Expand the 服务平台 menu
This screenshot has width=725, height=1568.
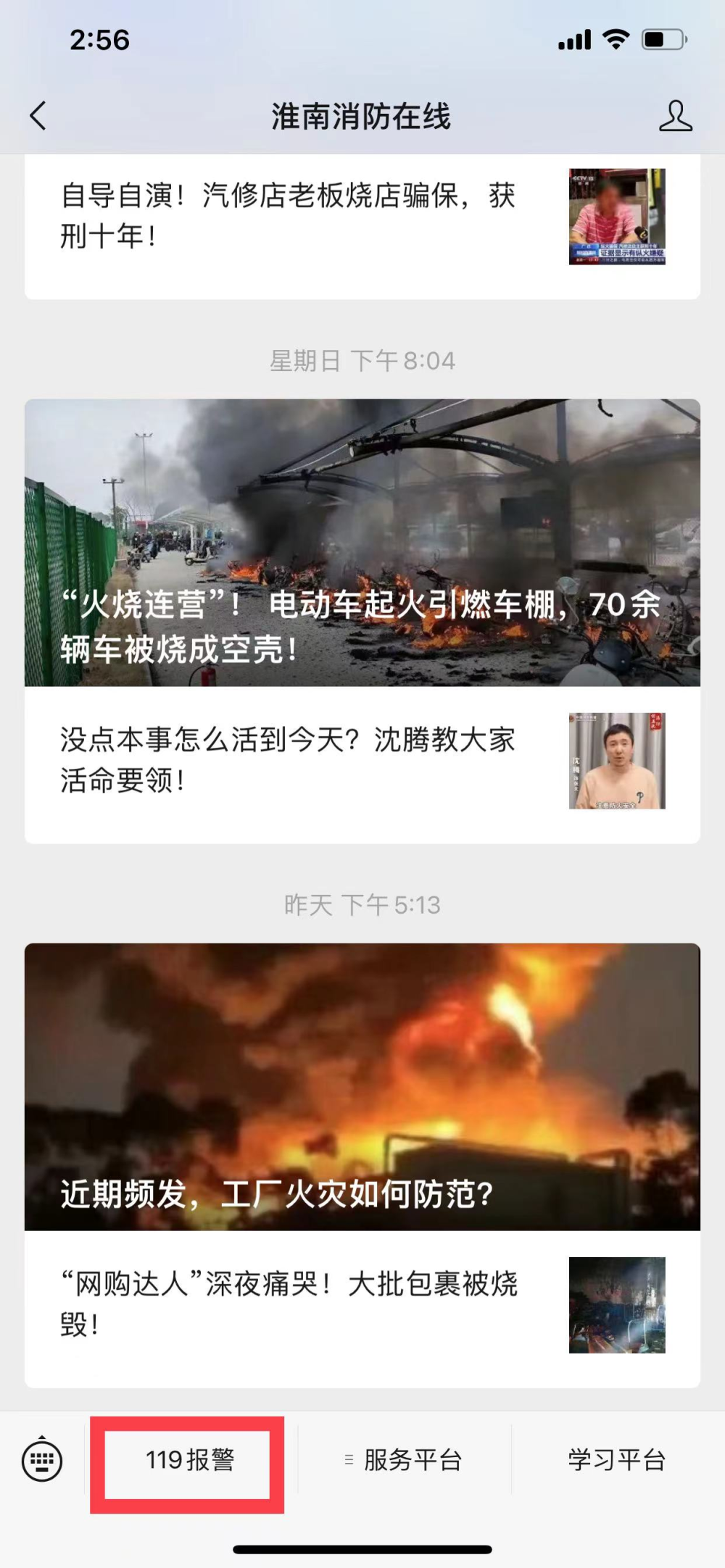405,1460
